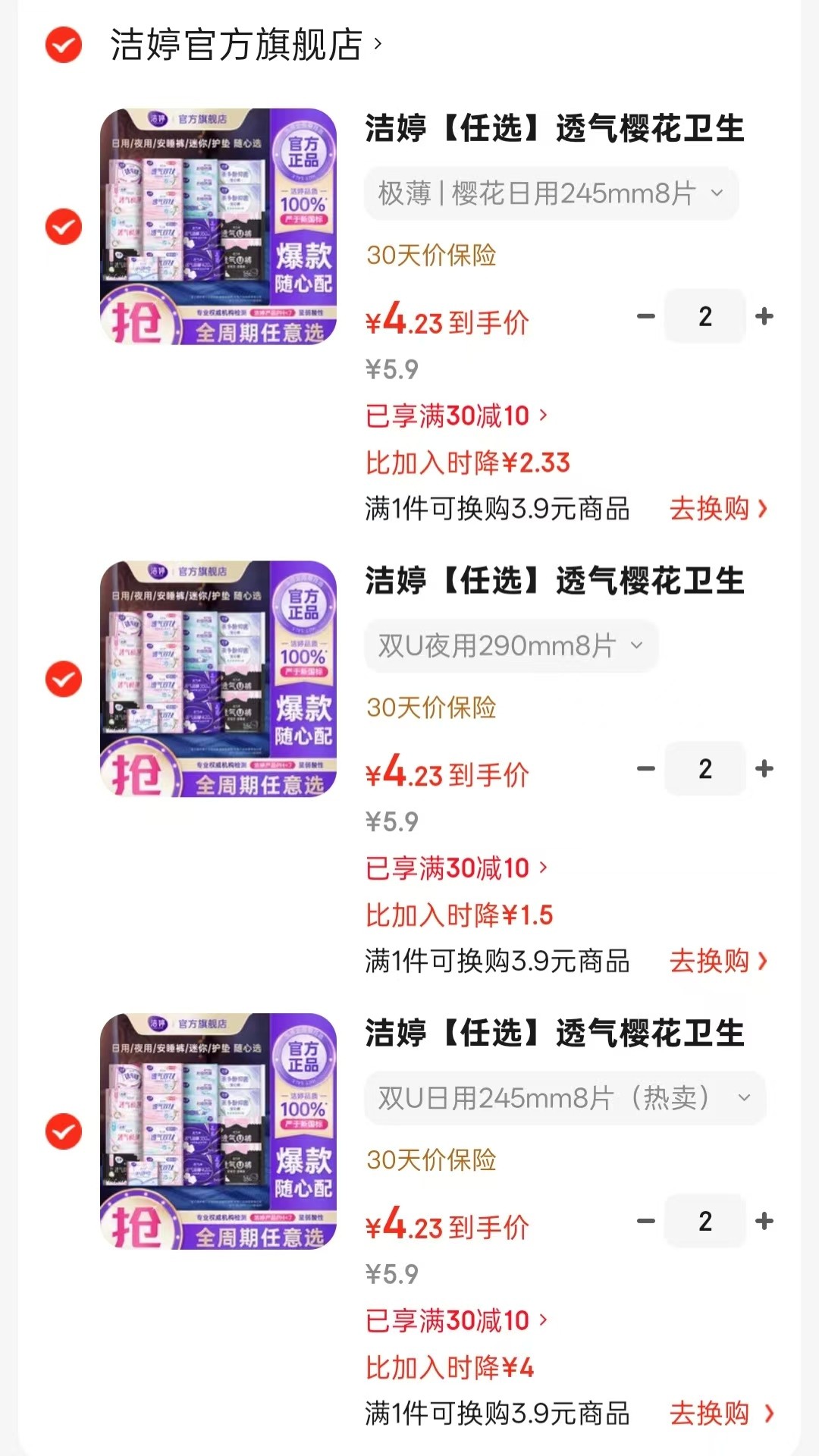Tap 去换购 under 极薄樱花日用245mm8片
This screenshot has height=1456, width=819.
719,509
